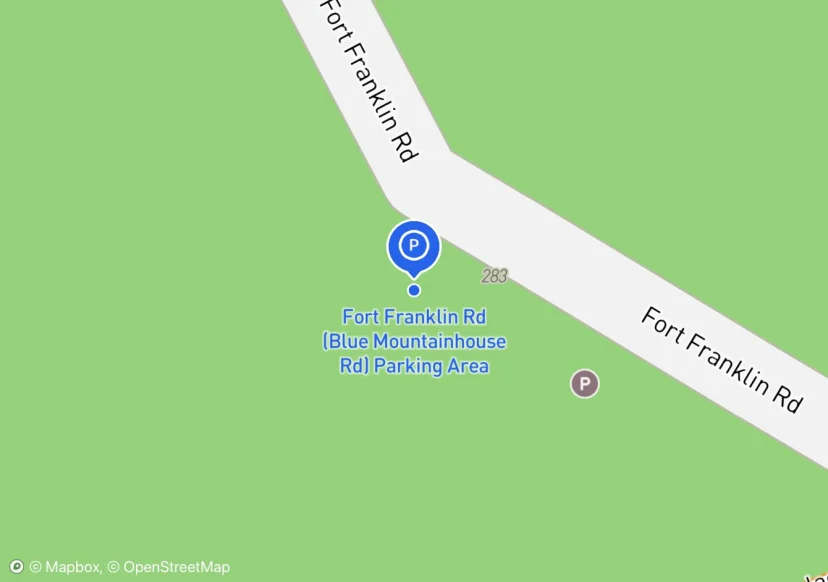
Task: Select the gray parking icon on the map
Action: coord(585,383)
